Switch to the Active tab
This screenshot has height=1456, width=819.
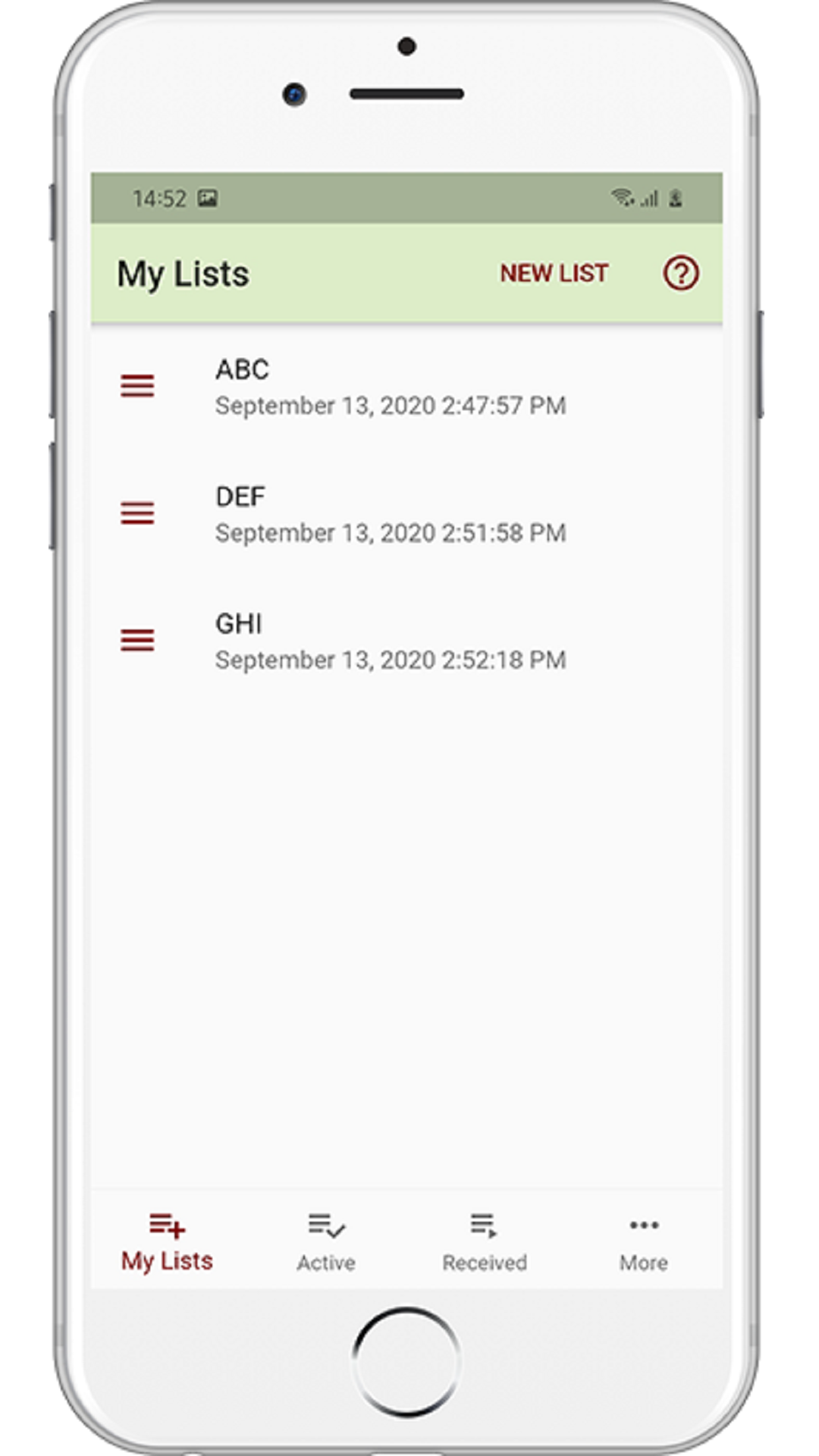click(326, 1242)
